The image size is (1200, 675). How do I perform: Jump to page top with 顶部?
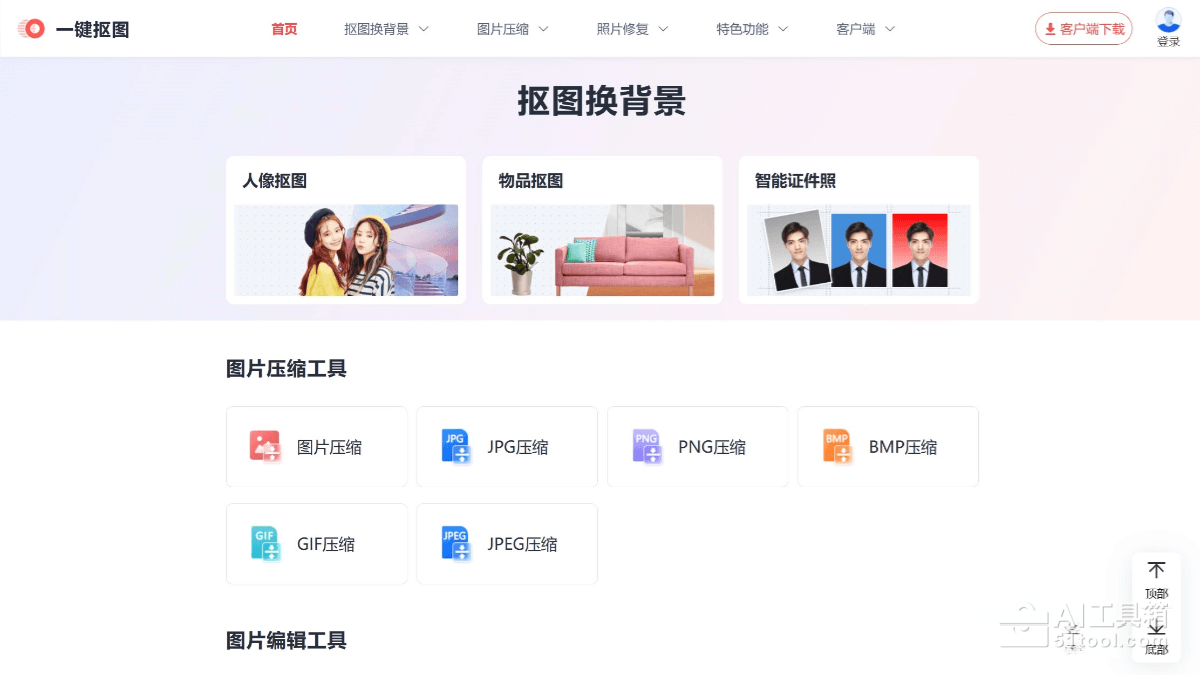(x=1156, y=579)
